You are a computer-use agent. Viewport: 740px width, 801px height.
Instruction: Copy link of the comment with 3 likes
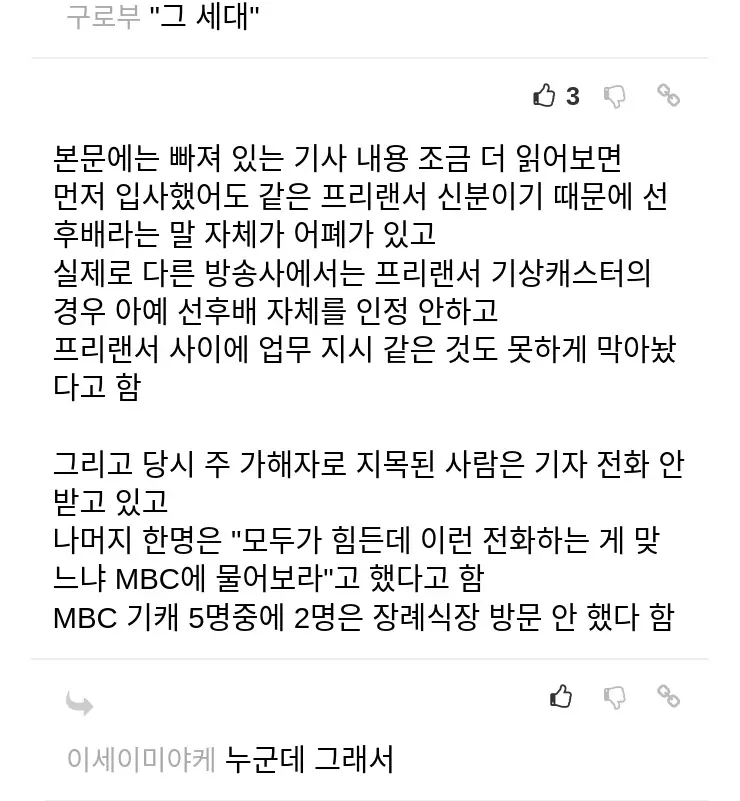point(668,96)
